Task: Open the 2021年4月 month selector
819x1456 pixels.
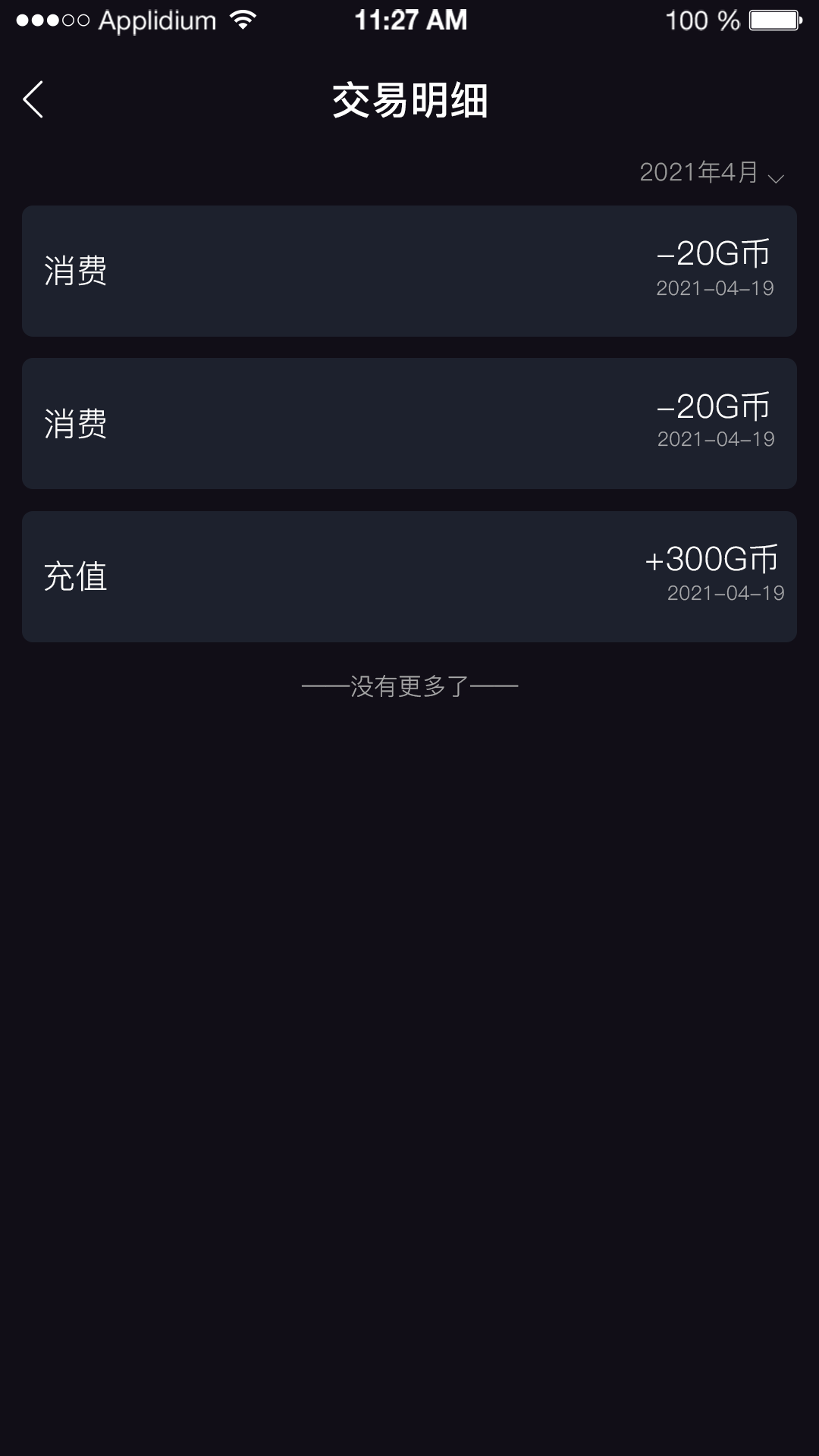Action: click(x=699, y=172)
